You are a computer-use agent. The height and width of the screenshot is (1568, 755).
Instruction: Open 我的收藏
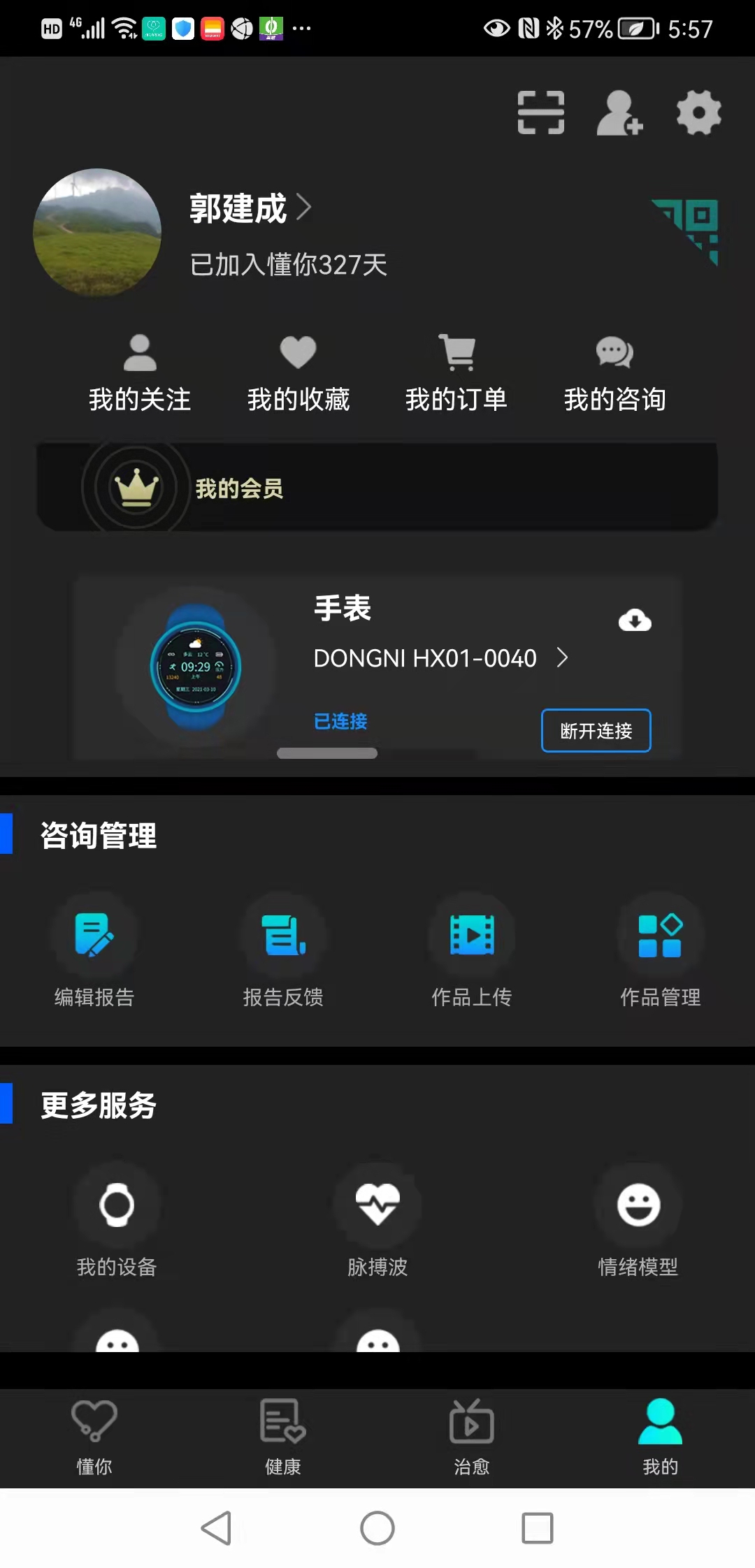[299, 374]
